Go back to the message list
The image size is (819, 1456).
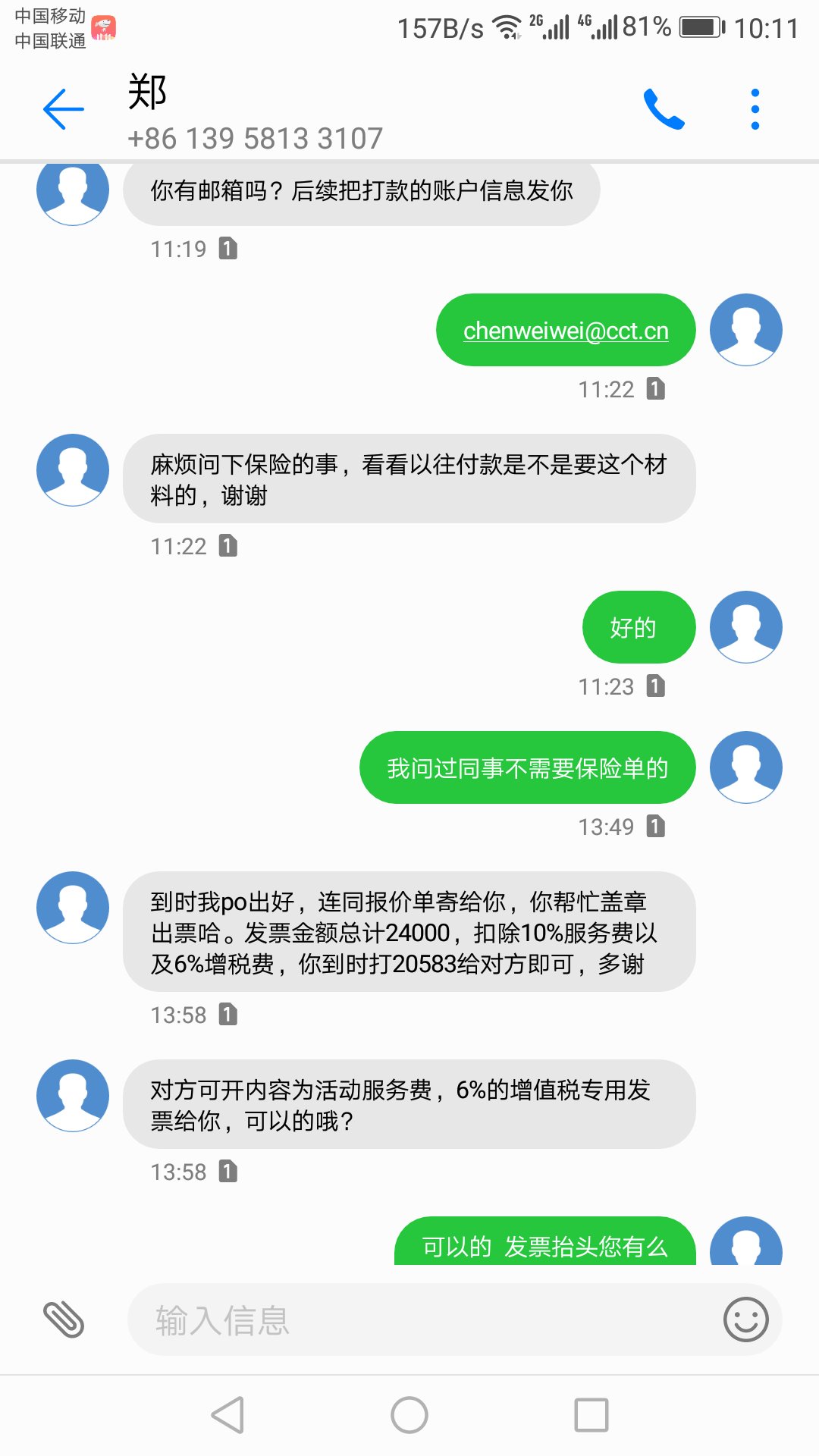64,109
